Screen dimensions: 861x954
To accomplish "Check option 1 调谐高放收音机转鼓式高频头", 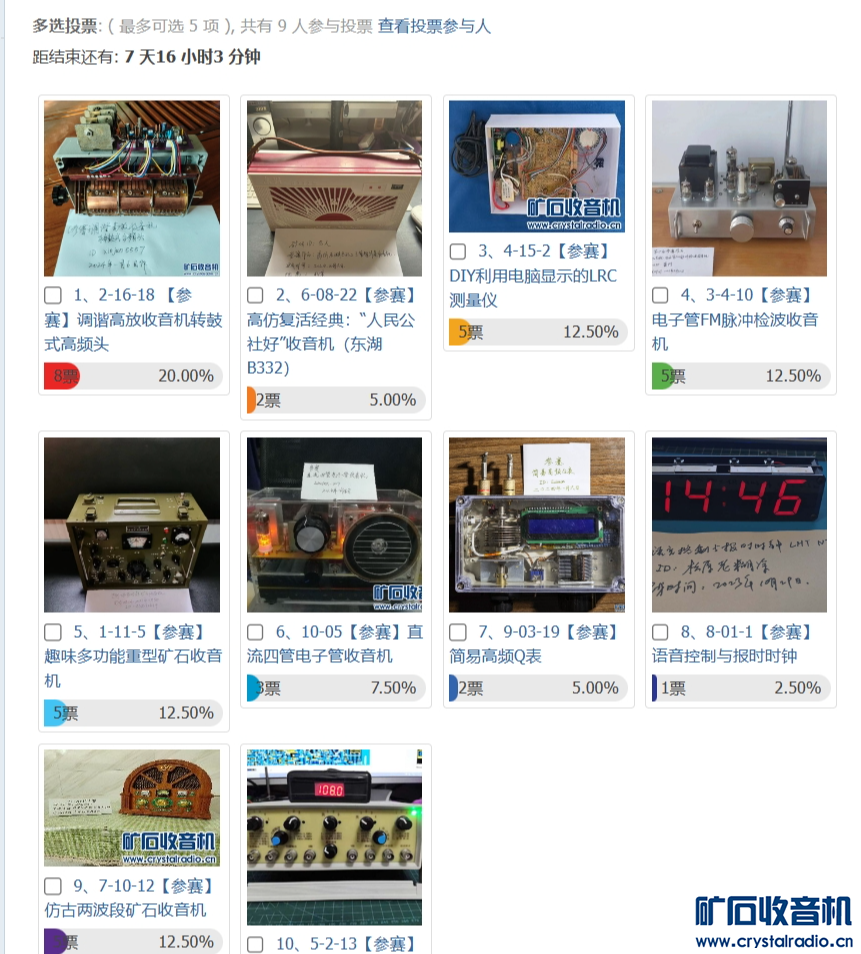I will coord(53,295).
